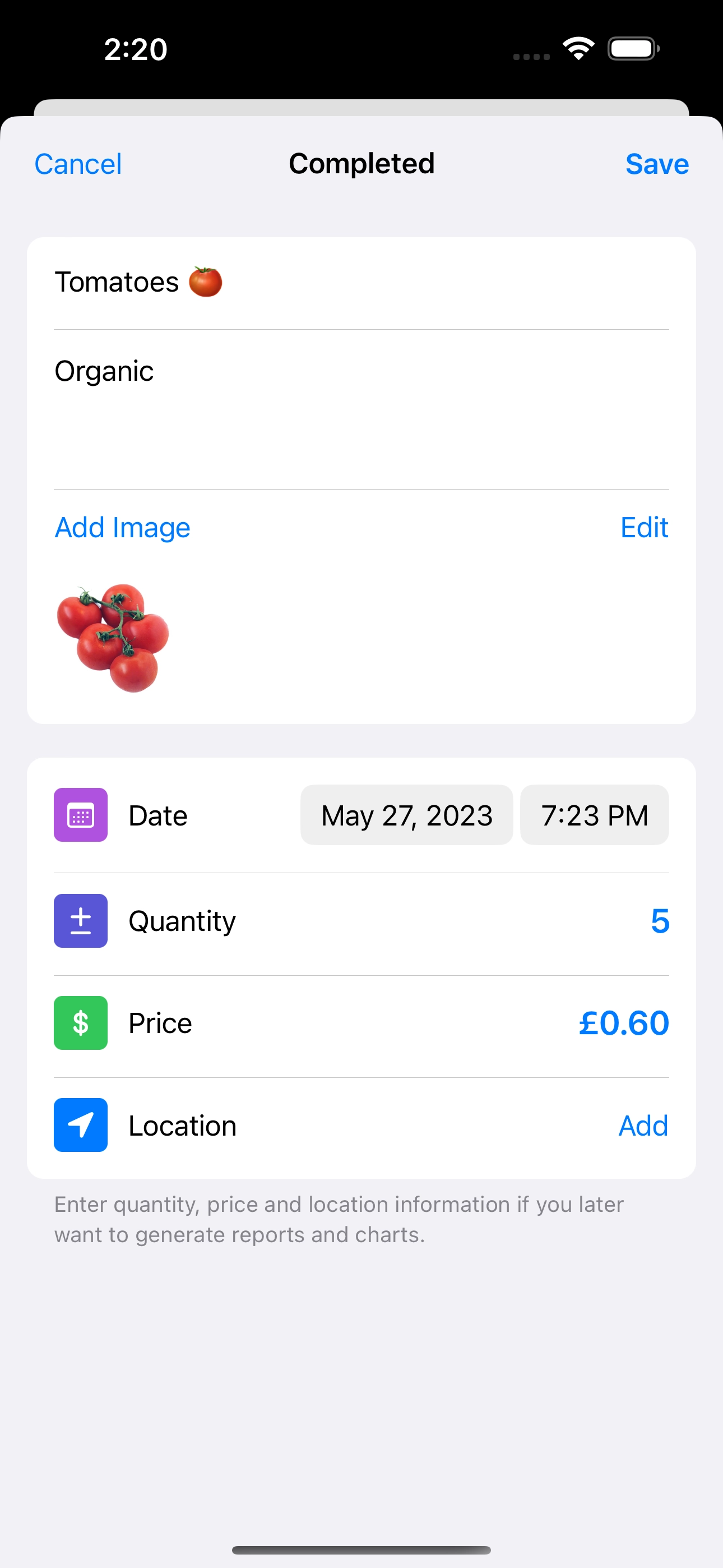The image size is (723, 1568).
Task: Edit the Organic notes field
Action: pos(361,409)
